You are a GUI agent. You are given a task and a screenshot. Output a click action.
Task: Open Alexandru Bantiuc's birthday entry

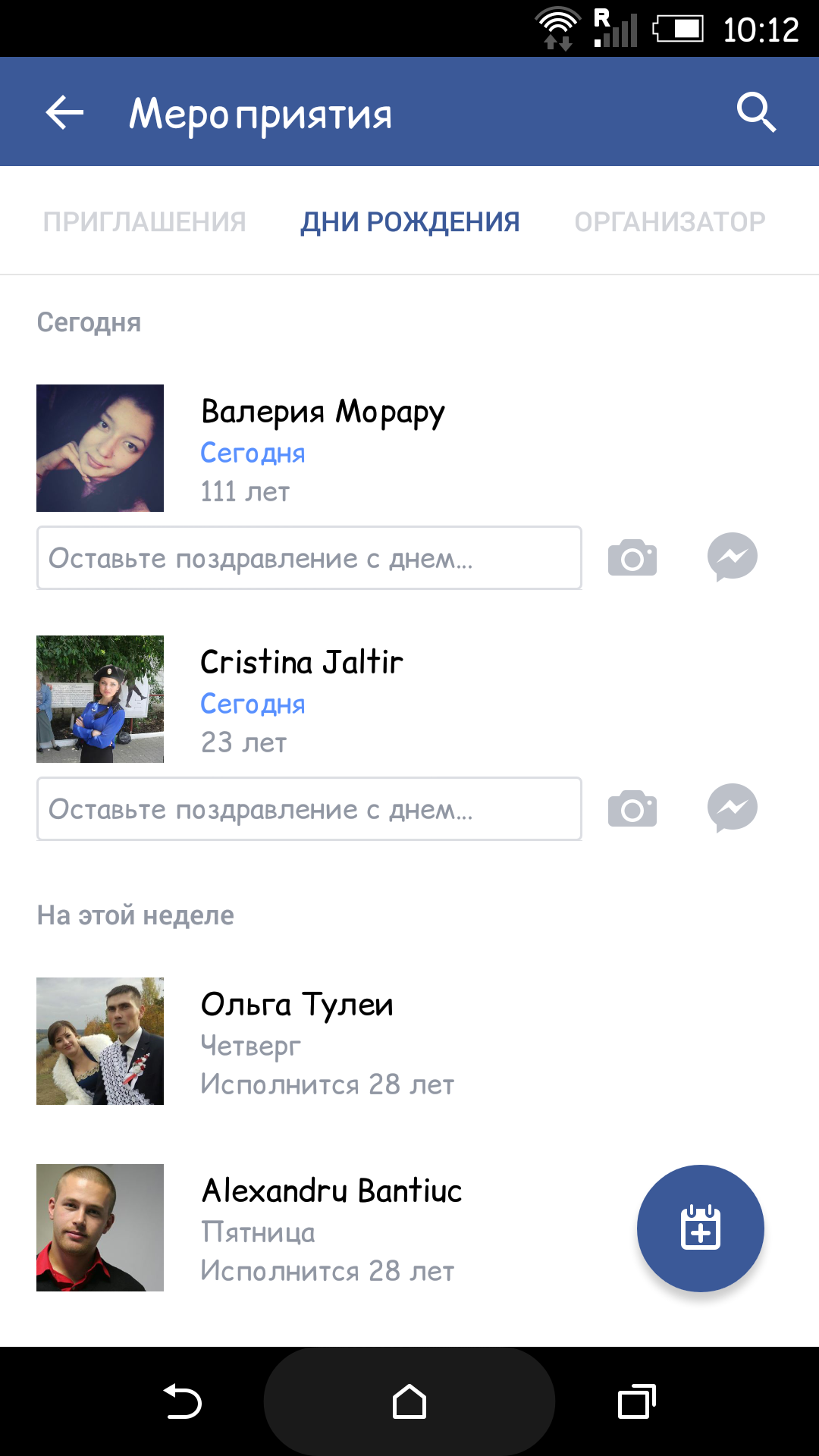point(318,1228)
